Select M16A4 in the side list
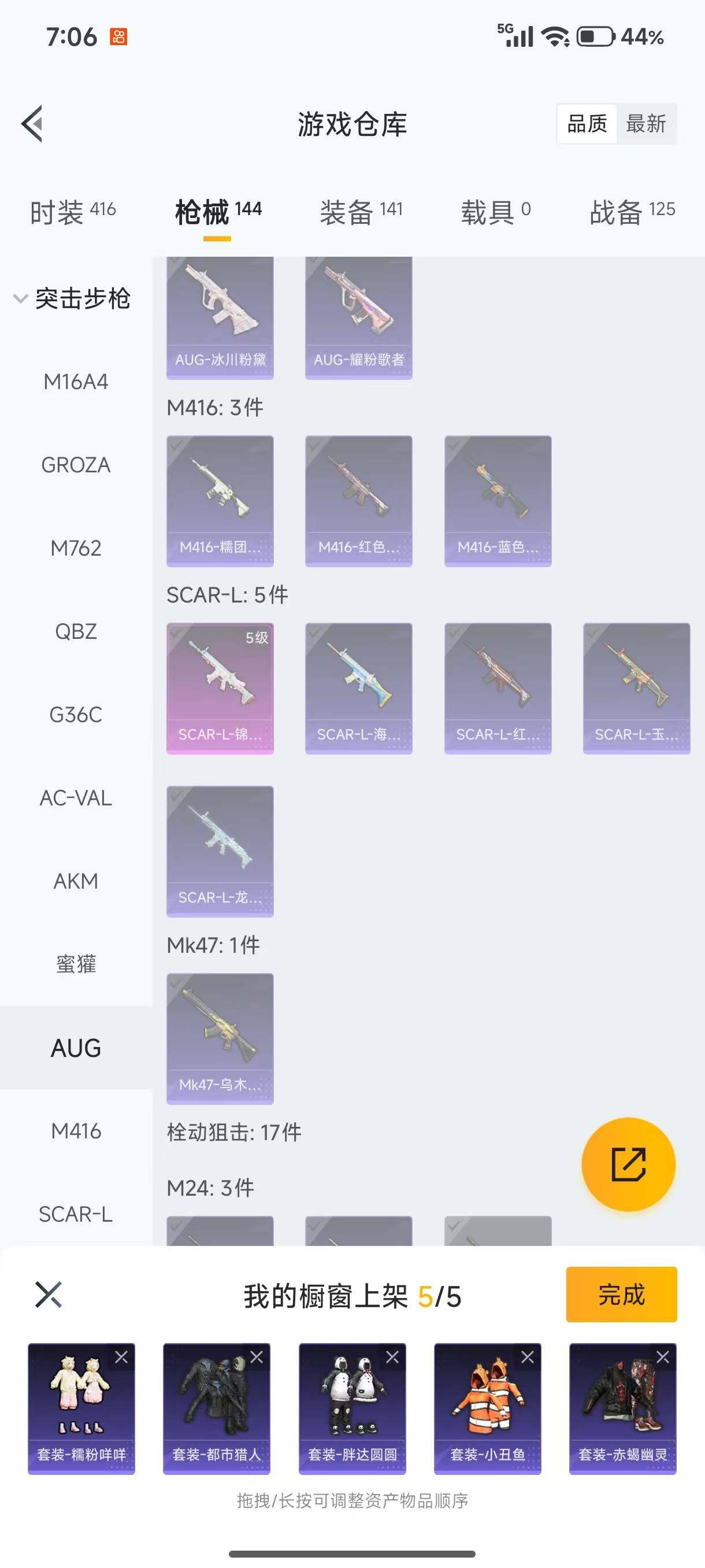This screenshot has width=705, height=1568. [x=76, y=382]
